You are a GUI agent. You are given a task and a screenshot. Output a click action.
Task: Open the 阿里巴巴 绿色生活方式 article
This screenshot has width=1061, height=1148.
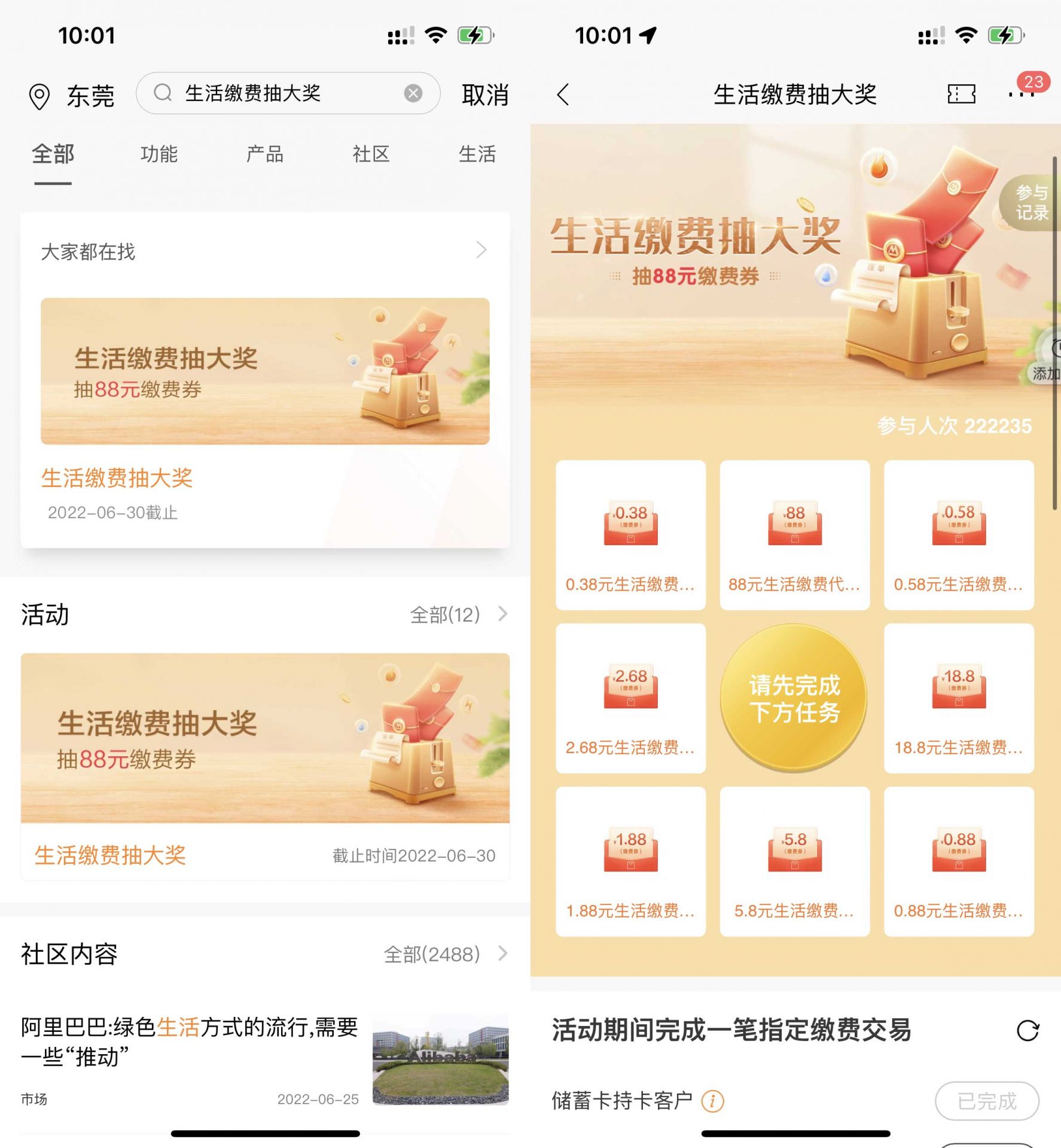click(190, 1042)
